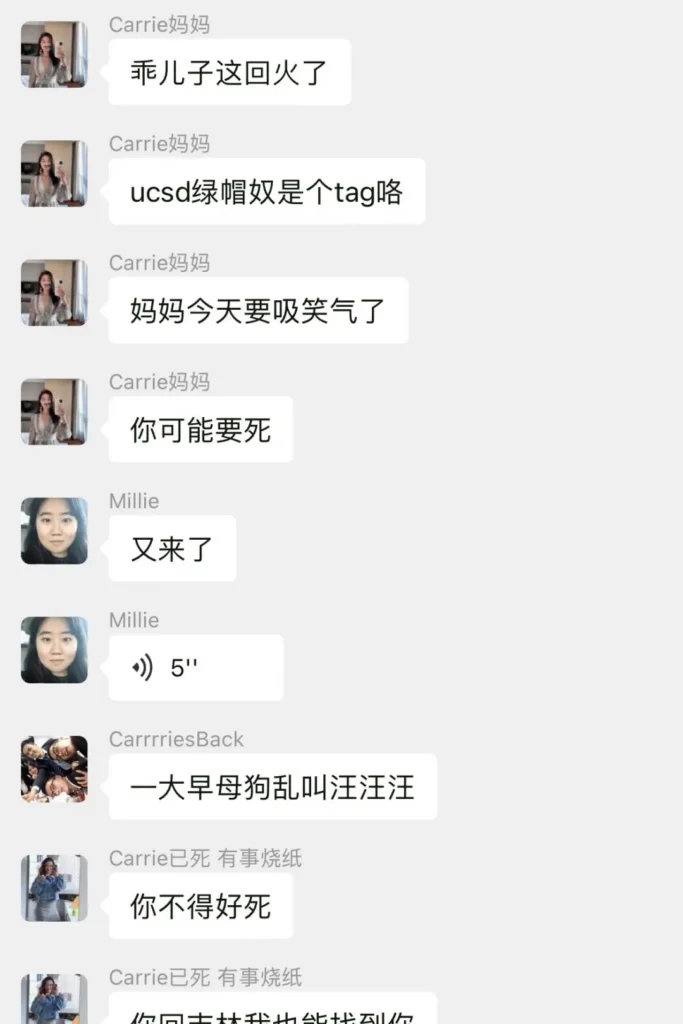Open Millie's avatar beside "又来了"

pyautogui.click(x=54, y=531)
